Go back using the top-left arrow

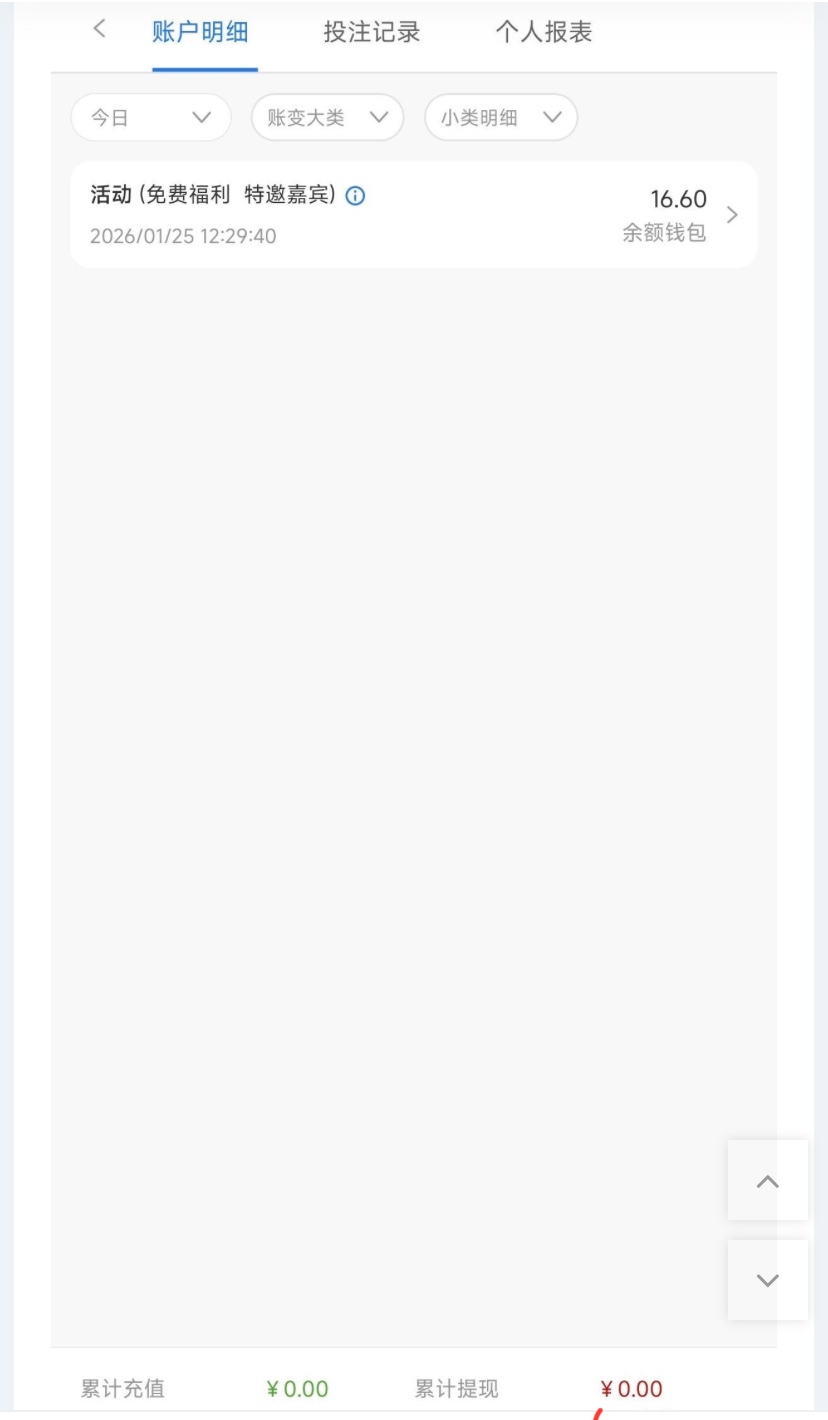tap(99, 31)
